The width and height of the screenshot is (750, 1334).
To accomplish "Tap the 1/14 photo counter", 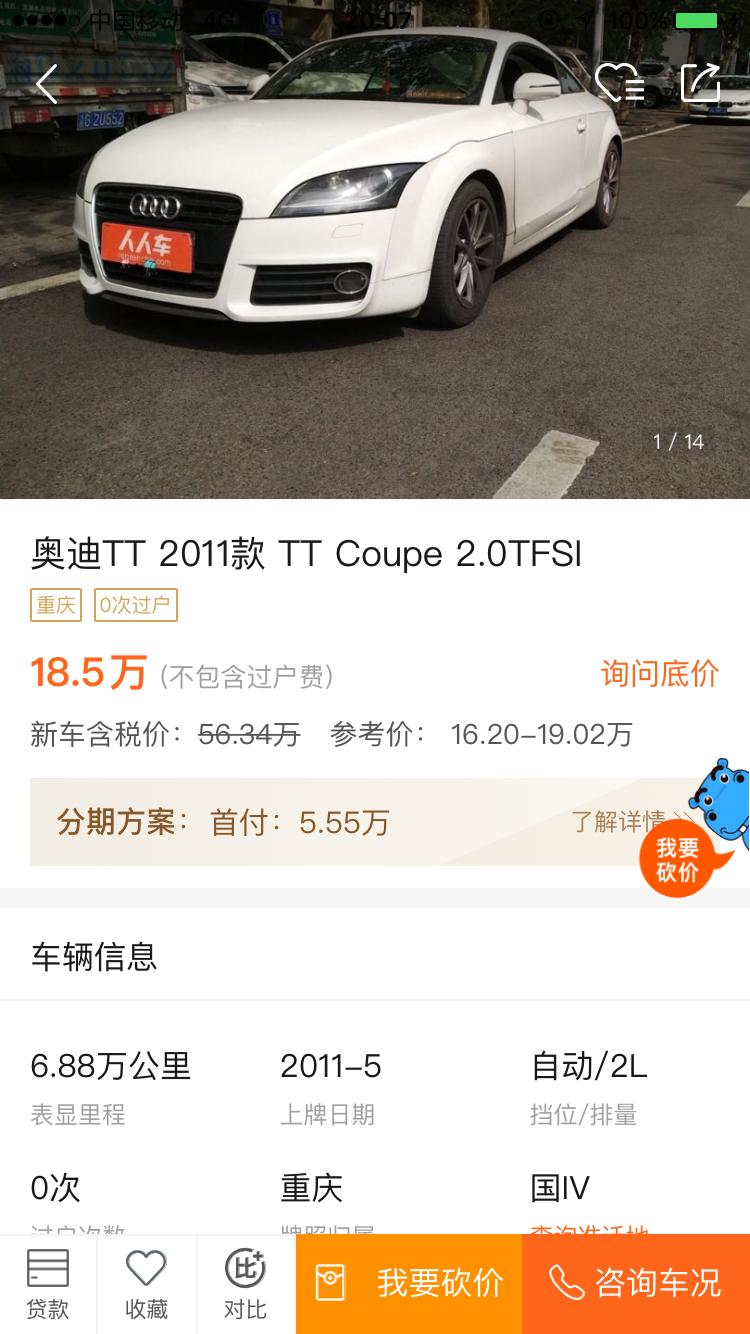I will click(x=679, y=440).
